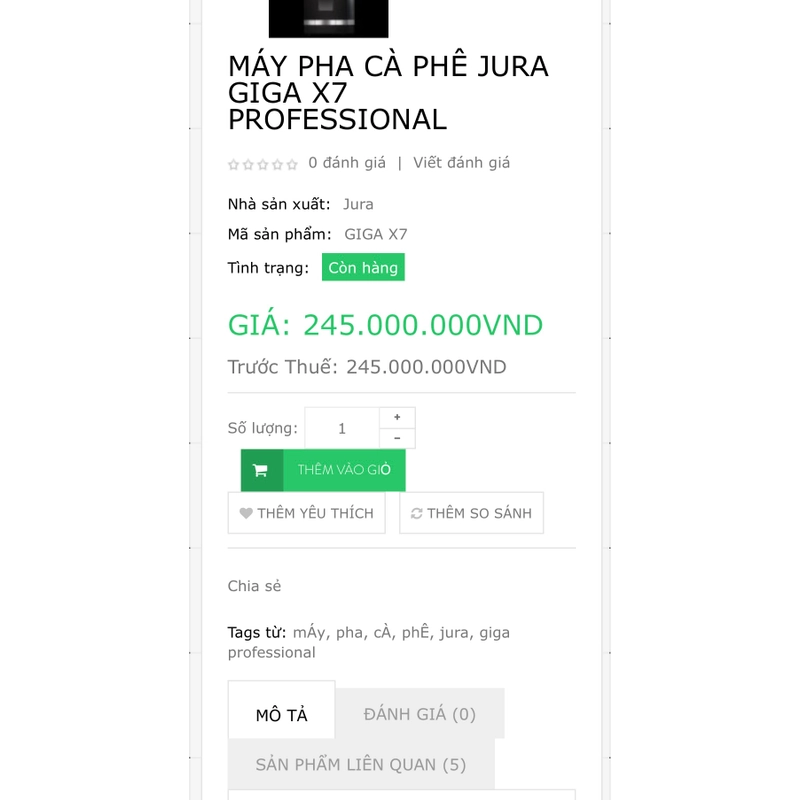Decrease quantity with the minus button
Screen dimensions: 800x800
[x=397, y=439]
